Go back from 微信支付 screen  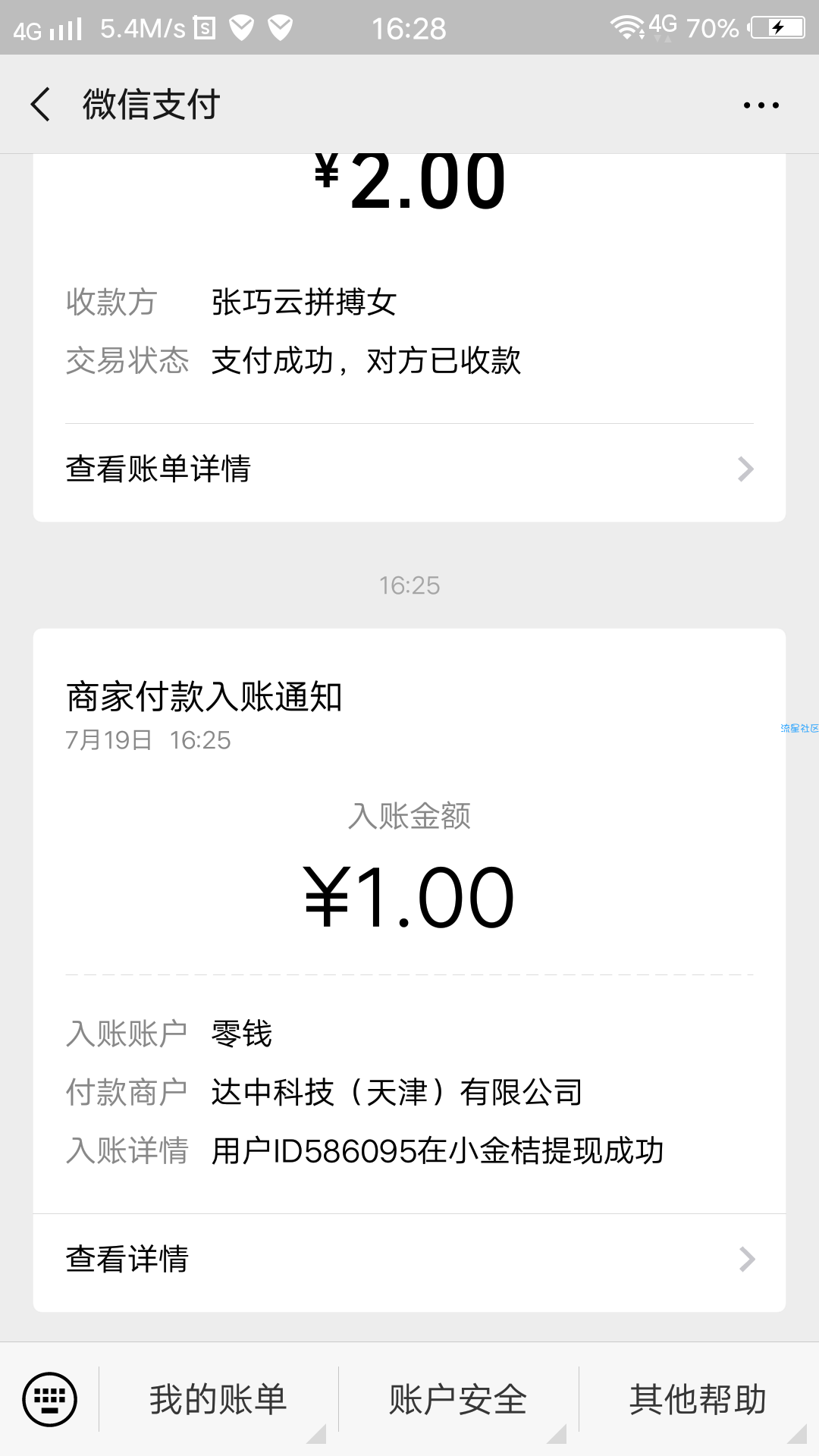[41, 105]
